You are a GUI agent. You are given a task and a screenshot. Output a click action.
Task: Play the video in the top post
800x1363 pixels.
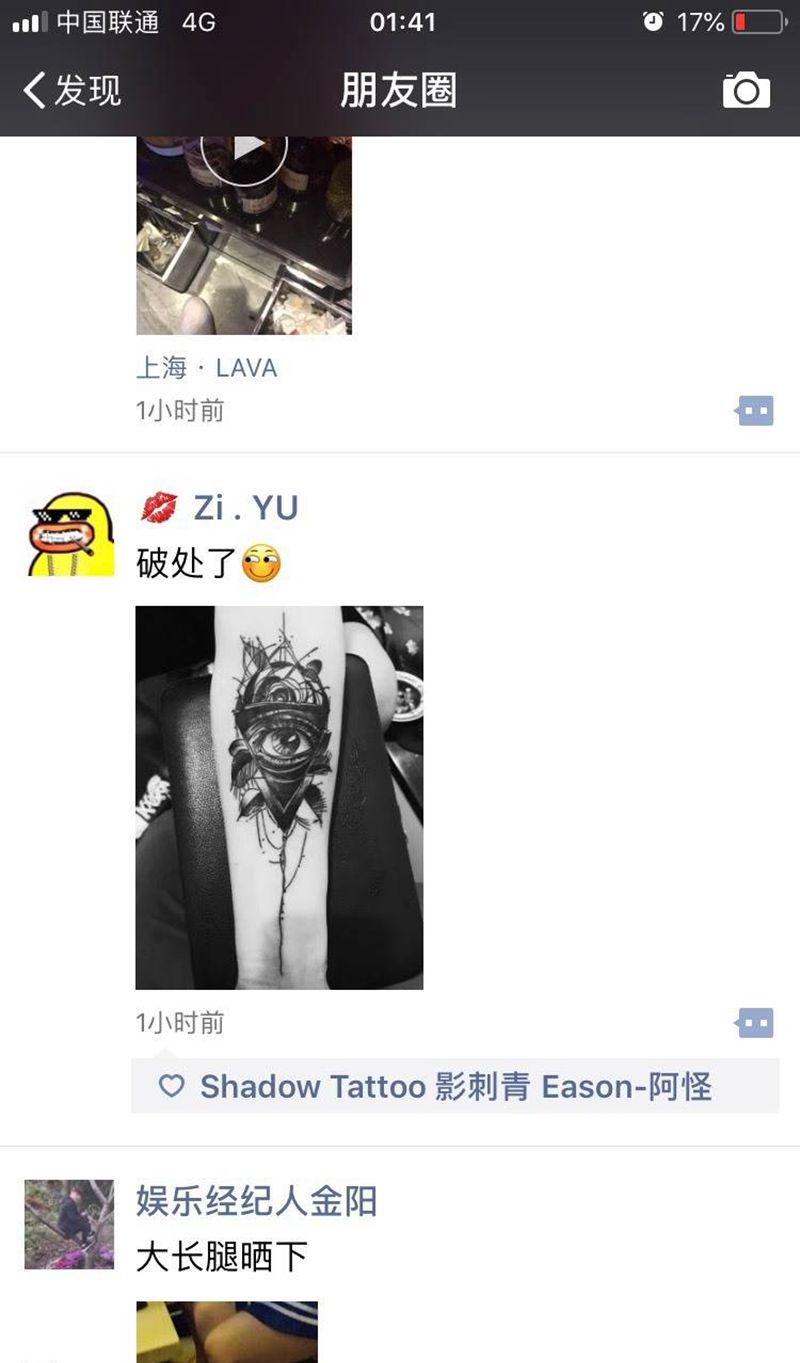pyautogui.click(x=244, y=148)
